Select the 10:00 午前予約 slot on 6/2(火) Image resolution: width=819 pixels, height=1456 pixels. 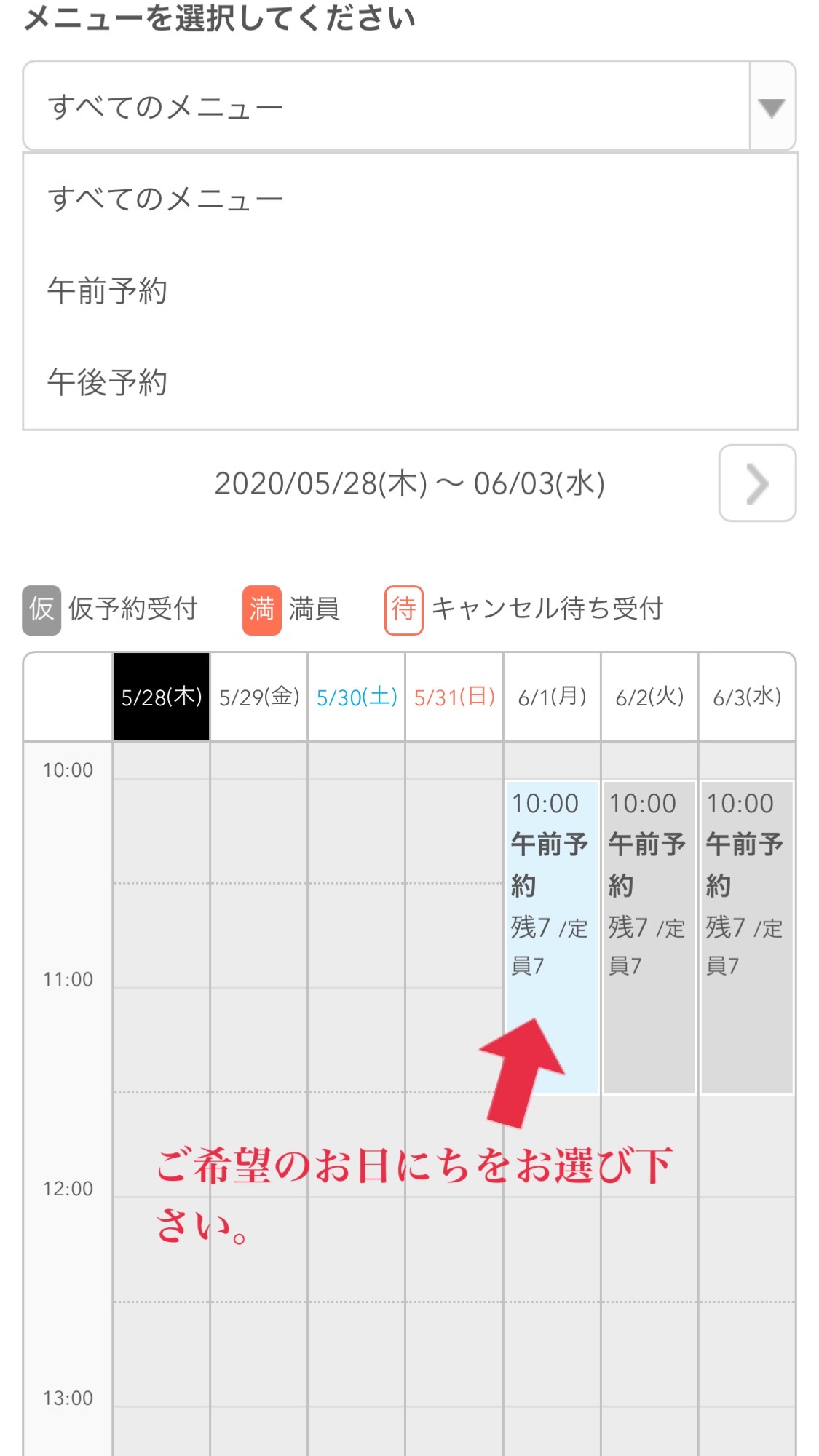pyautogui.click(x=649, y=937)
